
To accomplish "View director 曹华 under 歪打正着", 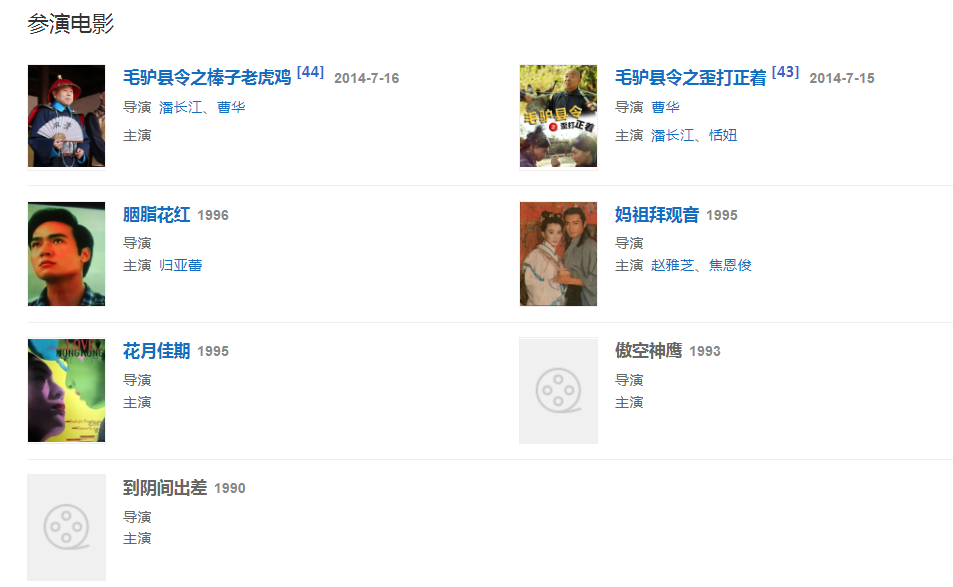I will coord(665,107).
